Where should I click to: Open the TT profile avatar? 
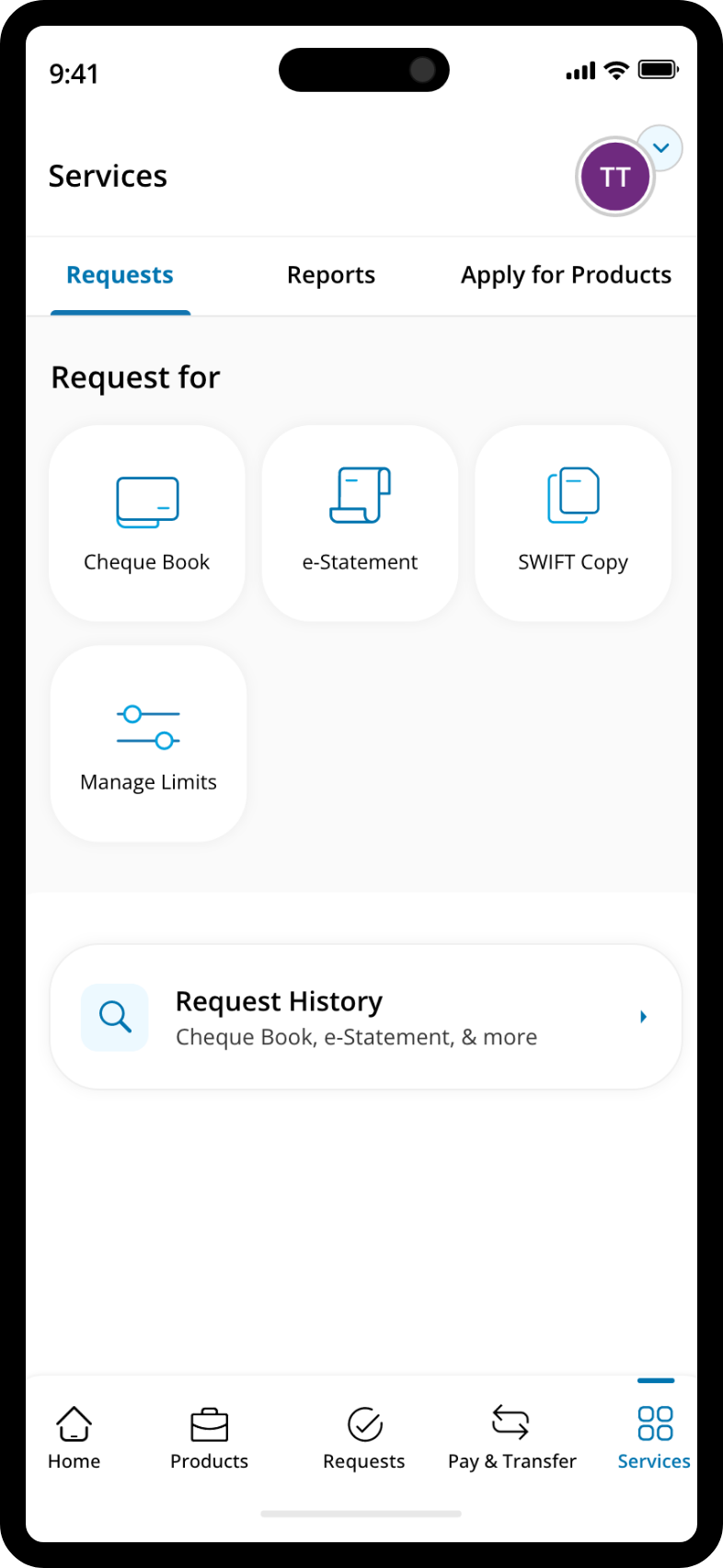614,177
